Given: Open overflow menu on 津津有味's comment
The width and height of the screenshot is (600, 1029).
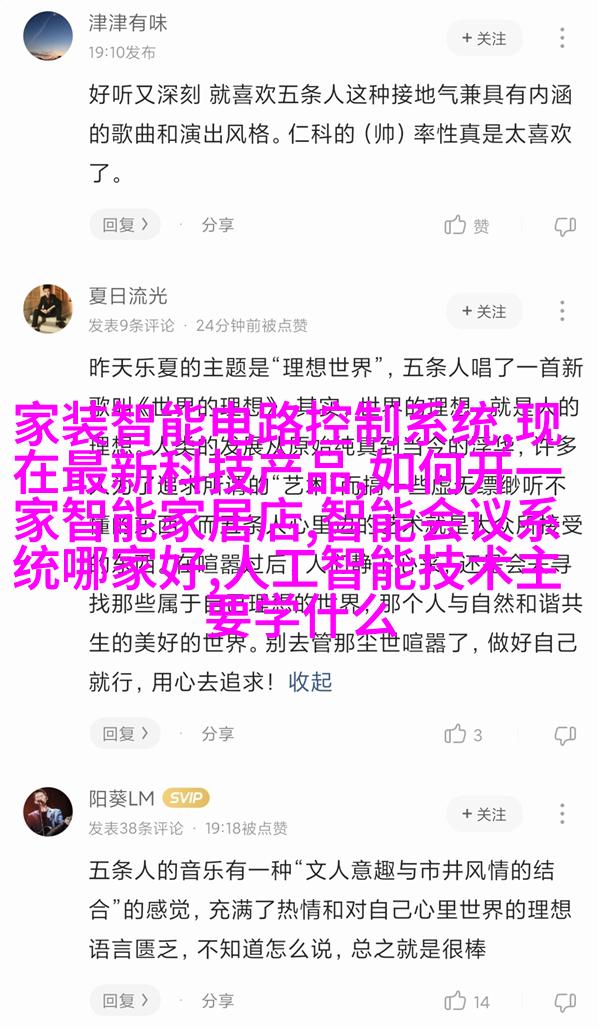Looking at the screenshot, I should (x=563, y=38).
